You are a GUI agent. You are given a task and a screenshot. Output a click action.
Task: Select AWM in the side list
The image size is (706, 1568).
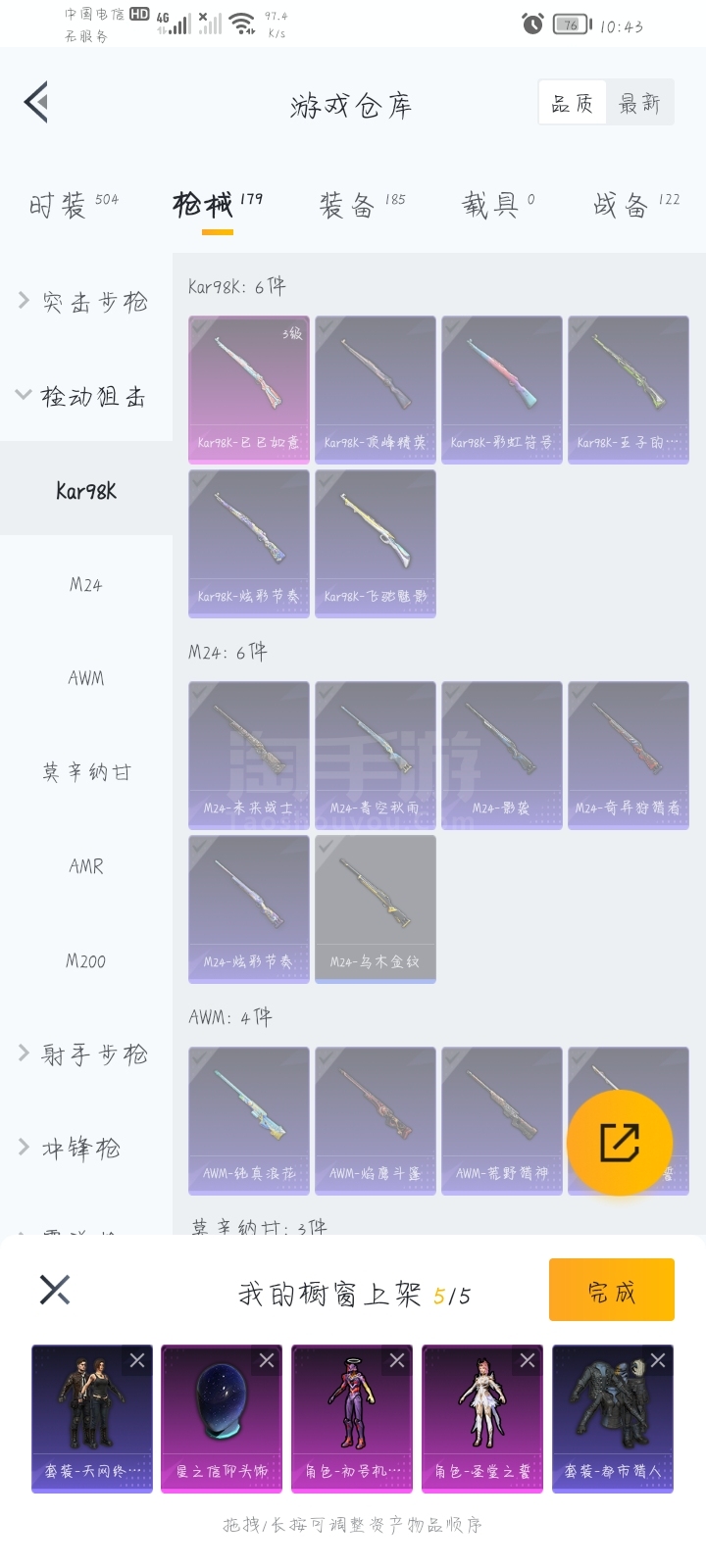click(x=85, y=678)
